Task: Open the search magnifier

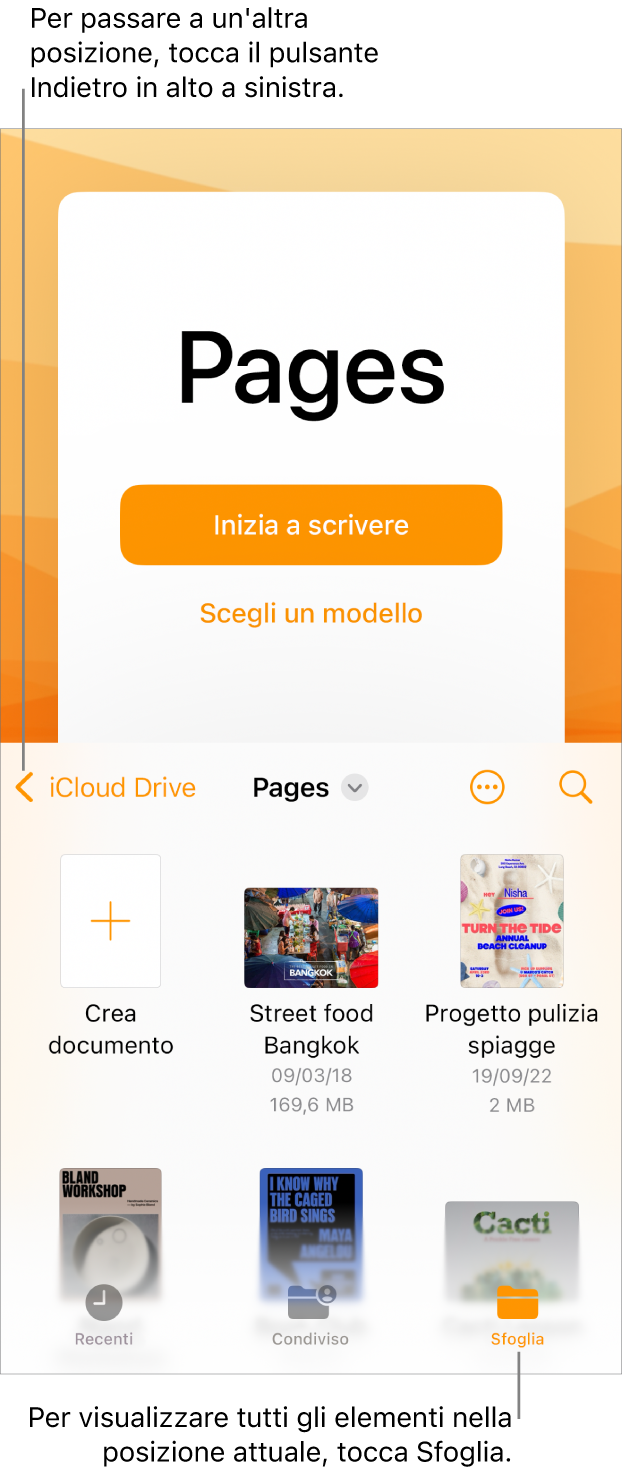Action: (x=576, y=788)
